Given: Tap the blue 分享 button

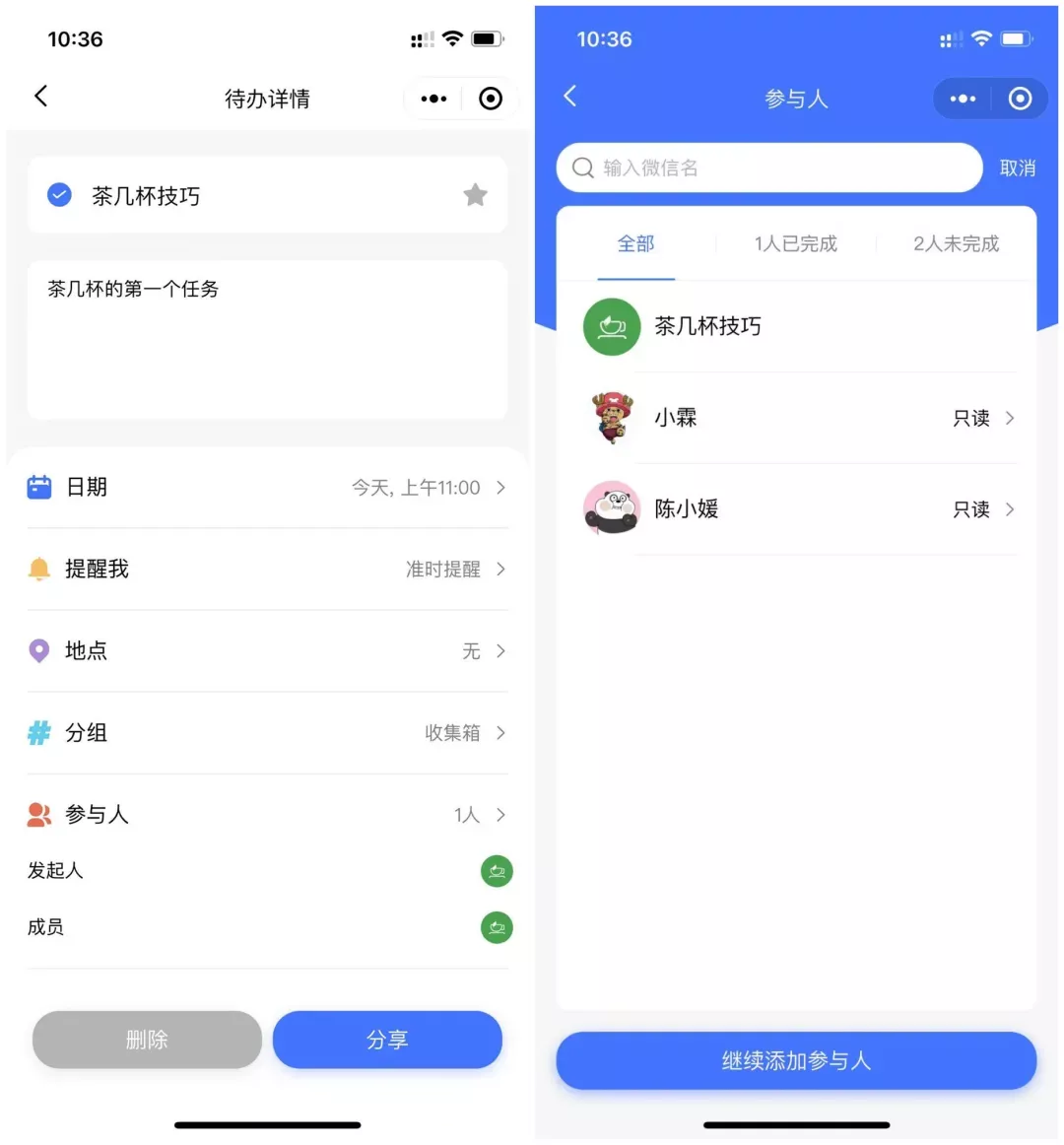Looking at the screenshot, I should pos(387,1040).
